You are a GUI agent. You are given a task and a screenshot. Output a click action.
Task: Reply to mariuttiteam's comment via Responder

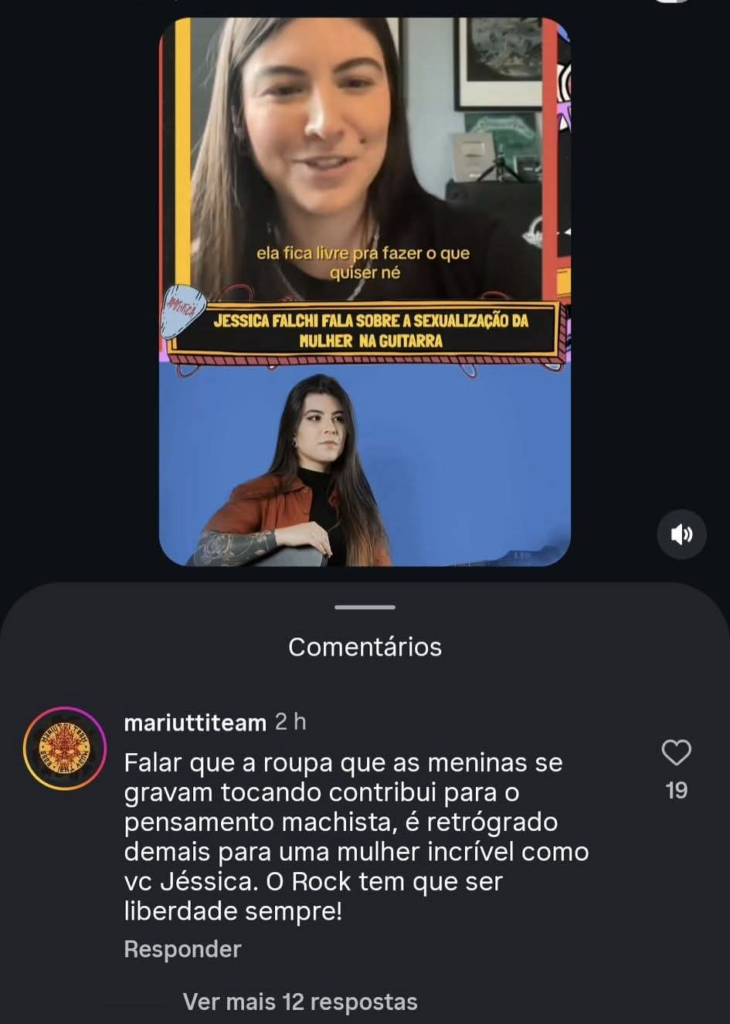pos(182,949)
